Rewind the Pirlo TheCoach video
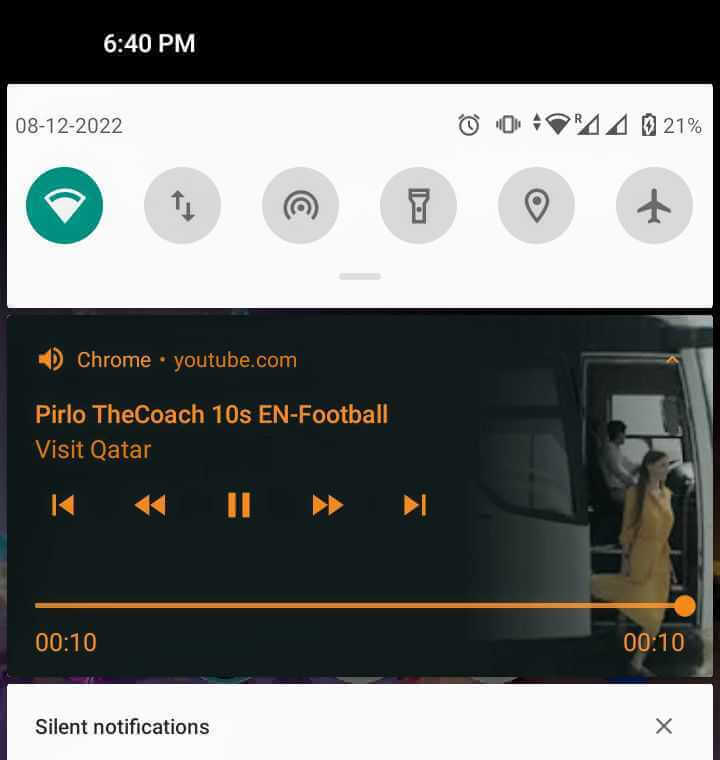720x760 pixels. [x=150, y=505]
